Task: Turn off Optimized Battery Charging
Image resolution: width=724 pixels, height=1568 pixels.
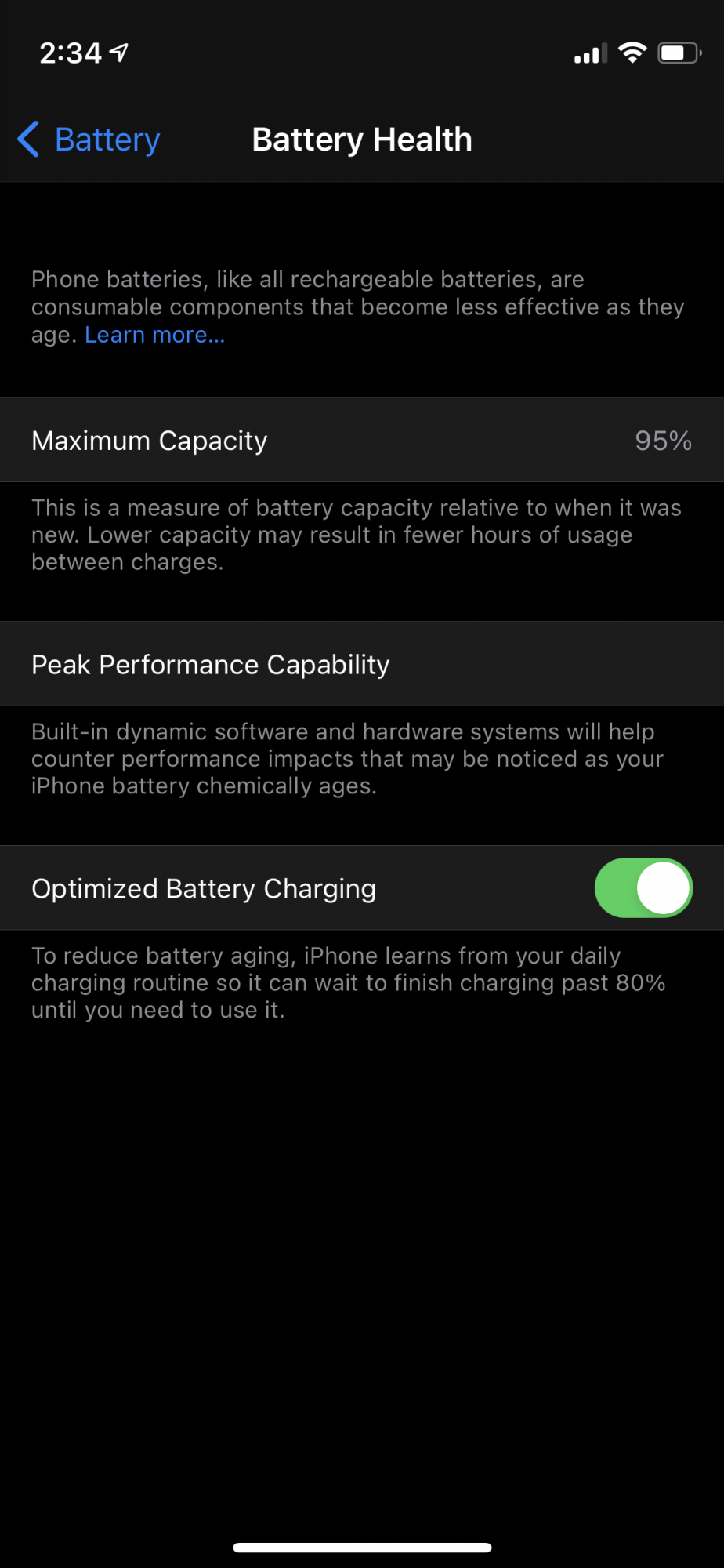Action: (x=643, y=888)
